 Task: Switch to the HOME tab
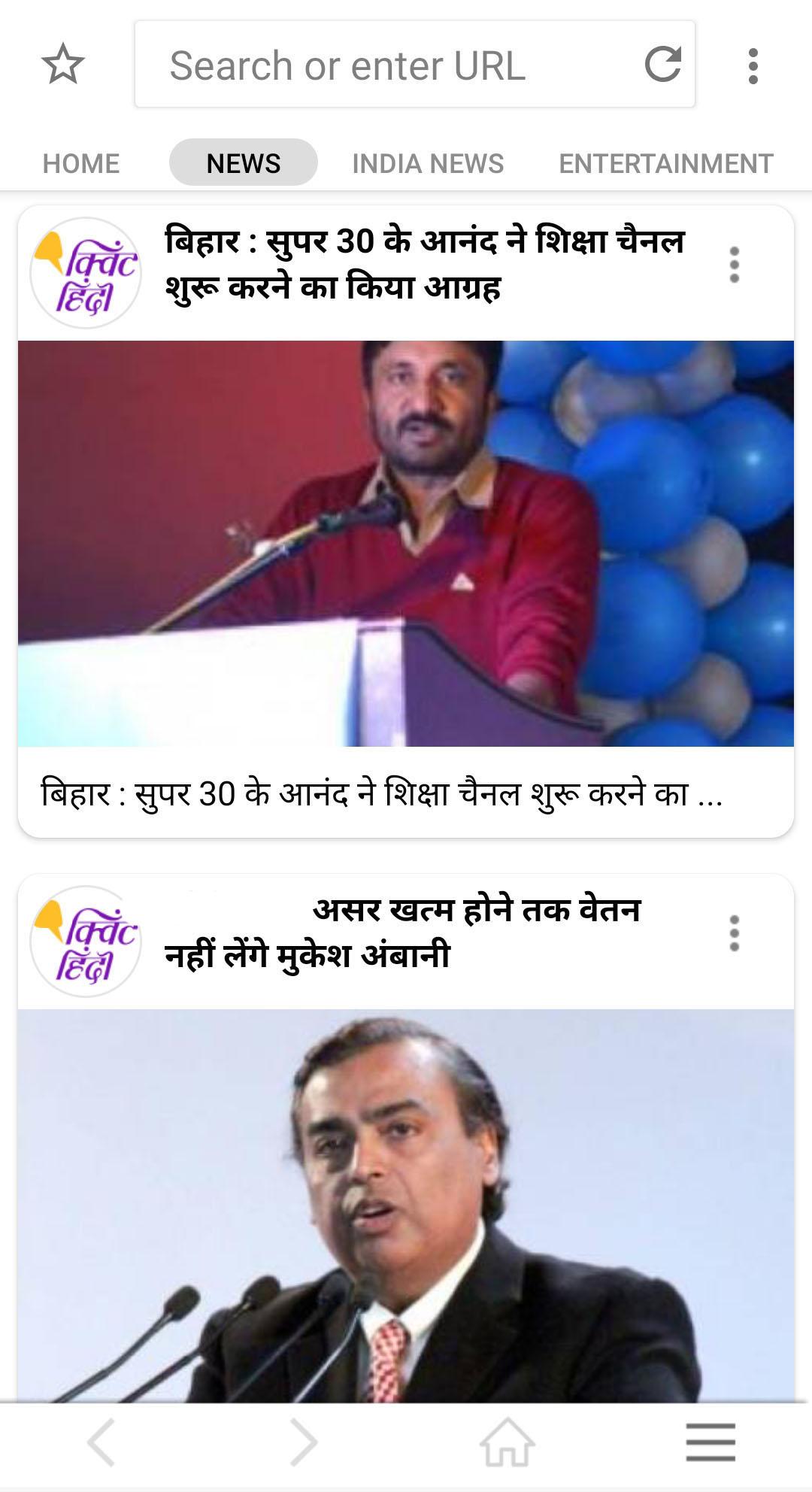tap(81, 163)
